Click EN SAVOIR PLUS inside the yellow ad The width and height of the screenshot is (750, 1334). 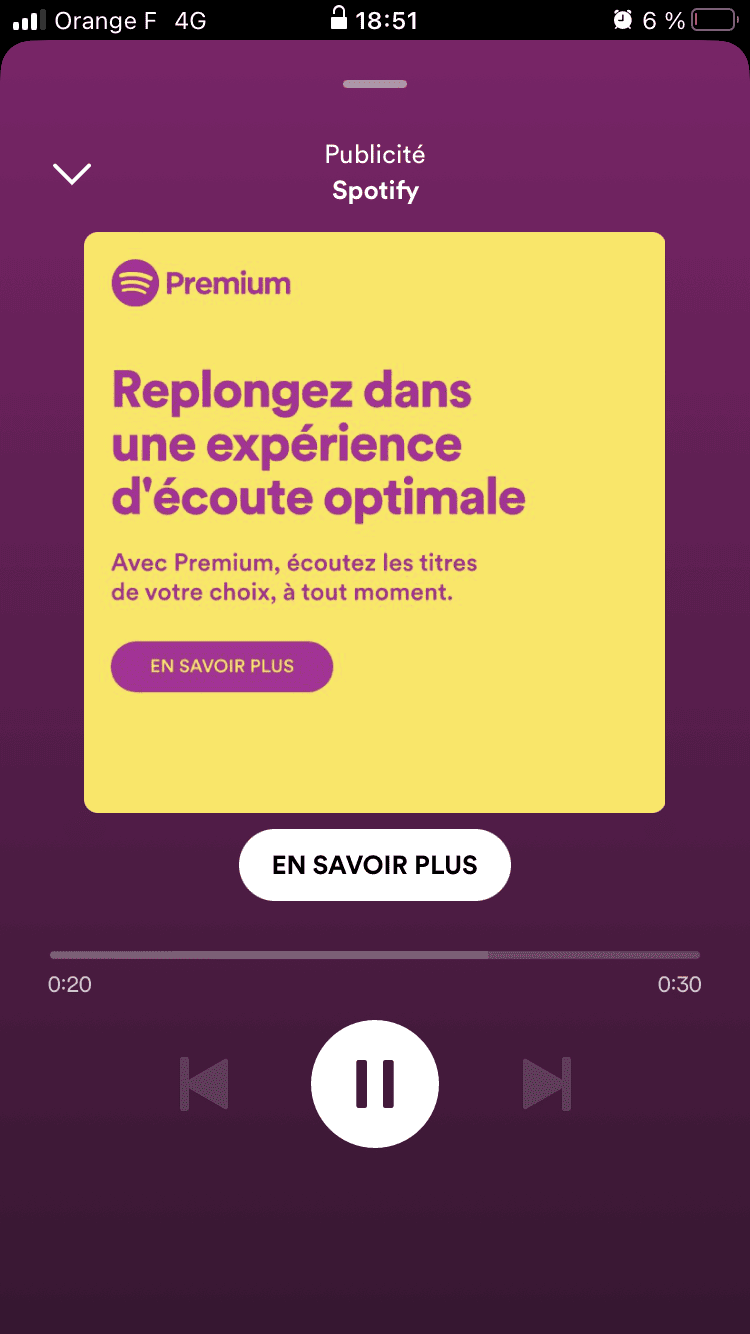point(221,666)
